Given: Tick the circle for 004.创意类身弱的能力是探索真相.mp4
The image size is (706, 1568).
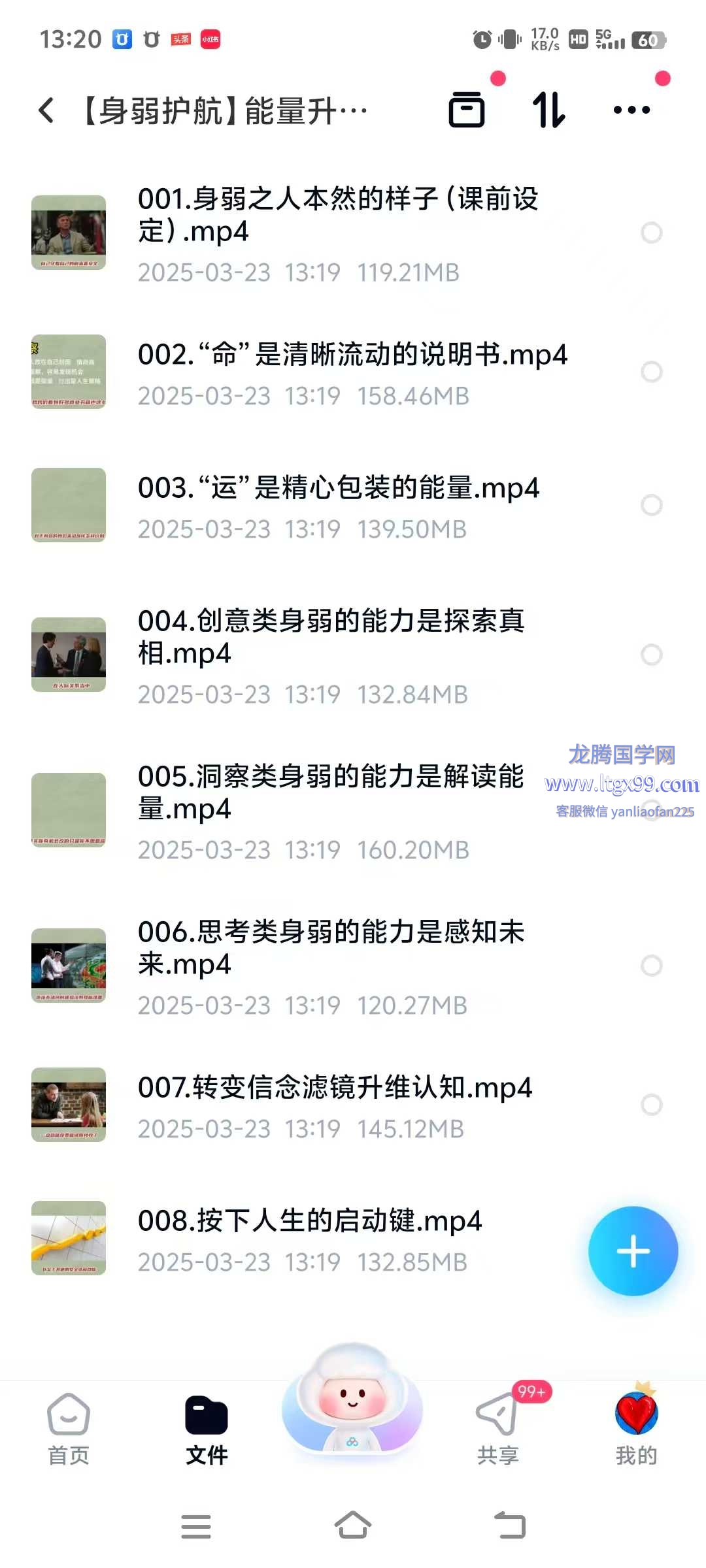Looking at the screenshot, I should coord(651,655).
